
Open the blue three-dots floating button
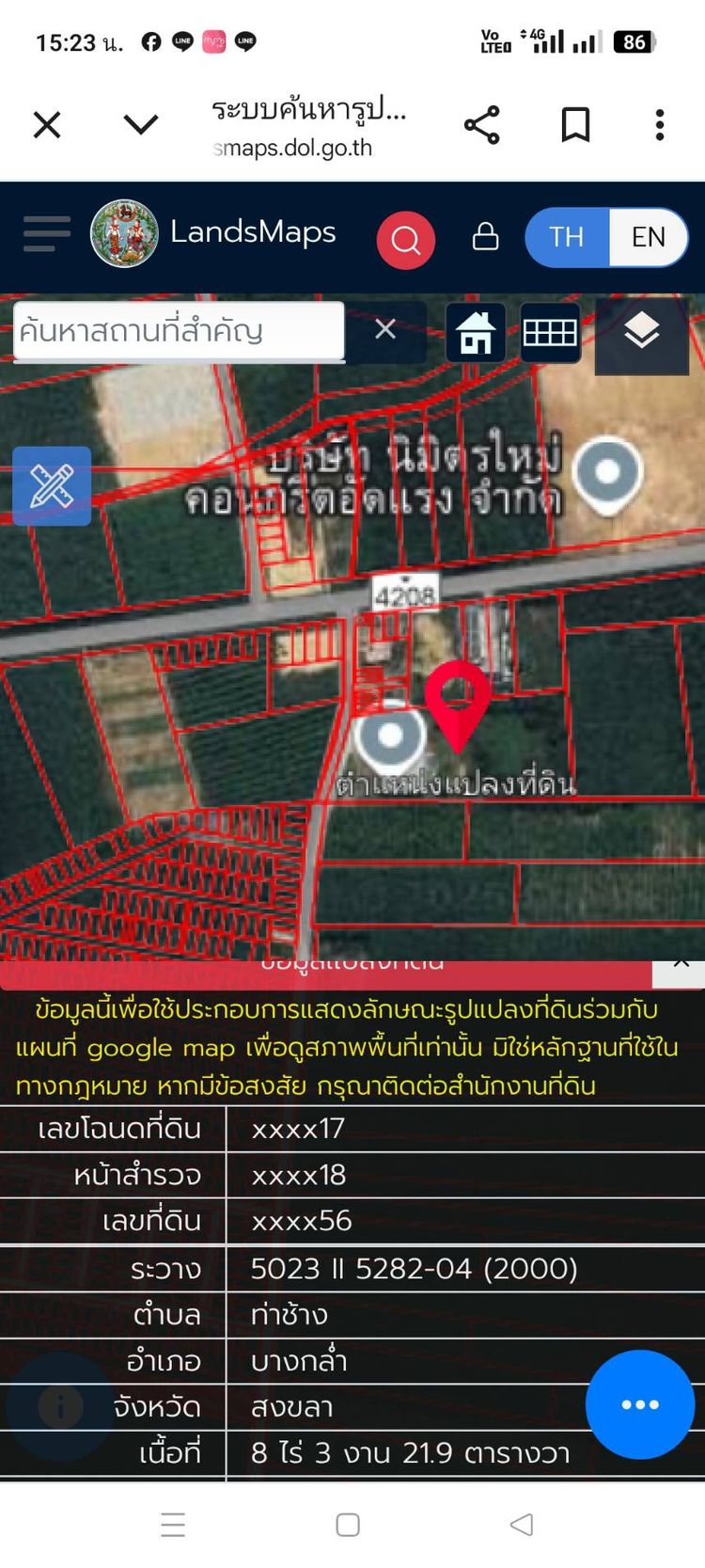pos(640,1404)
